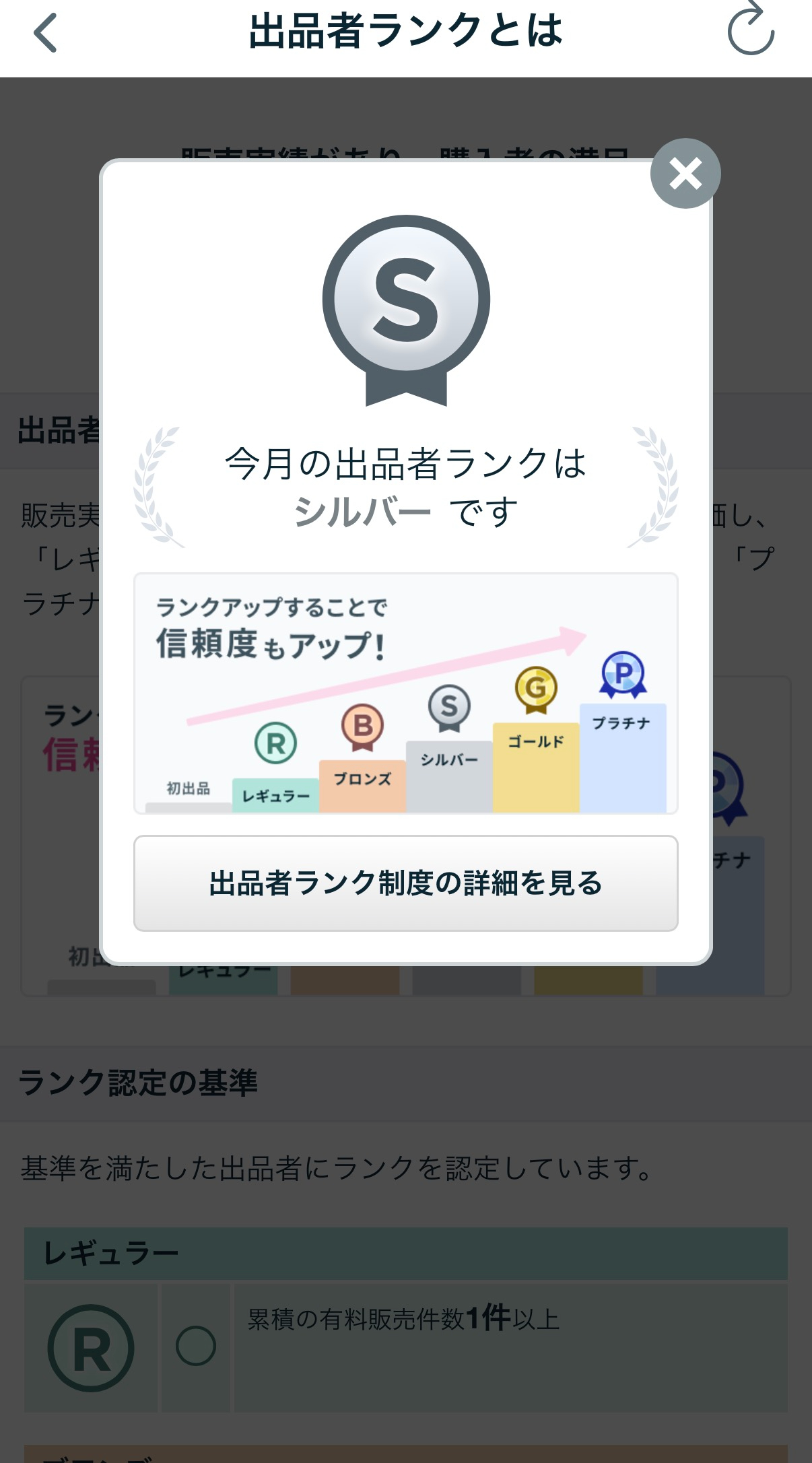Open 出品者ランク制度の詳細を見る button
Screen dimensions: 812x1463
(x=405, y=883)
